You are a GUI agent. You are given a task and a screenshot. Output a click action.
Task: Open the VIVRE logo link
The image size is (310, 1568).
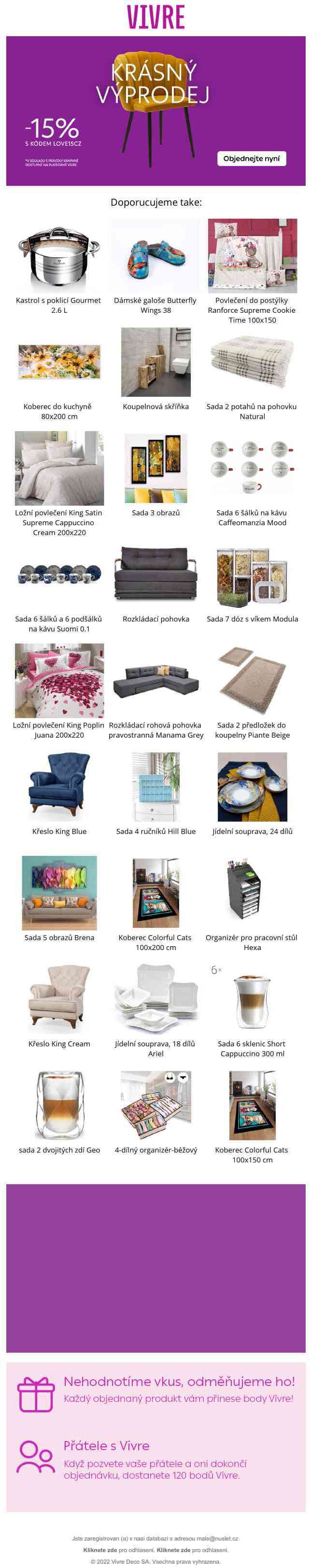155,17
